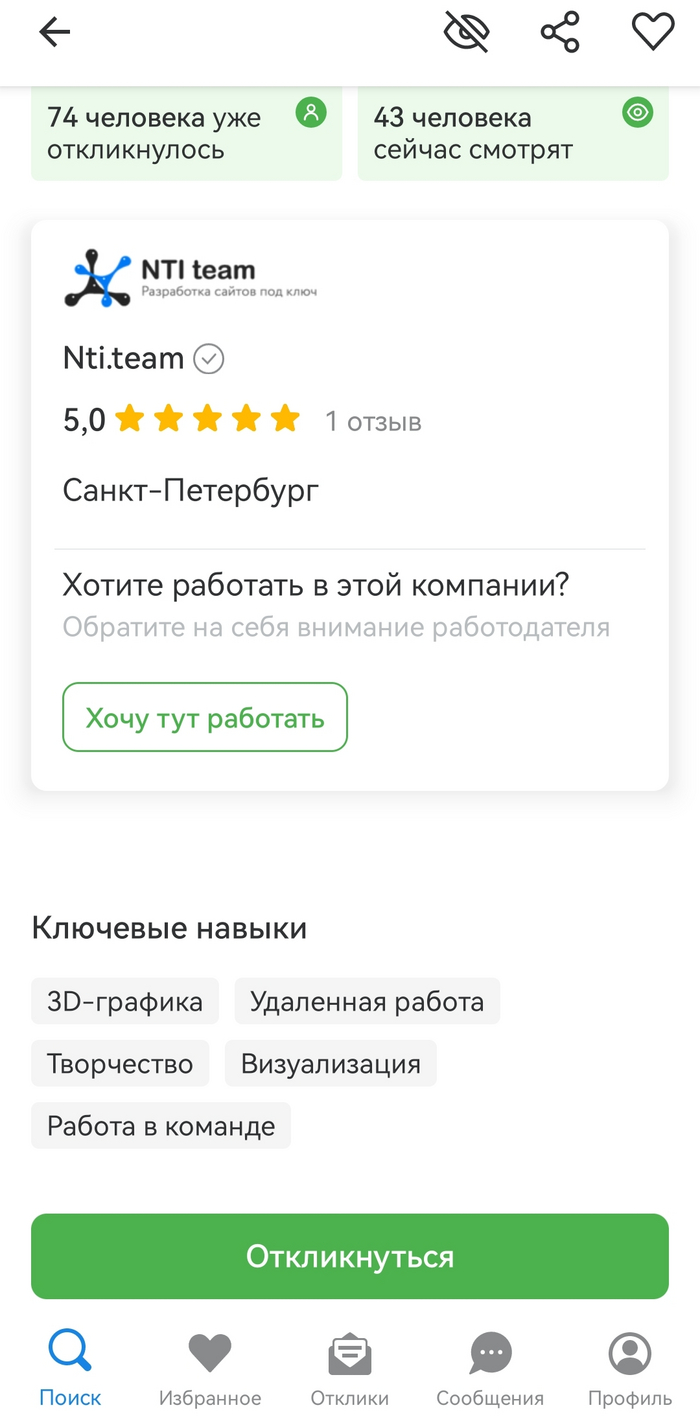Go back using the arrow icon
Screen dimensions: 700x1423
pos(55,33)
